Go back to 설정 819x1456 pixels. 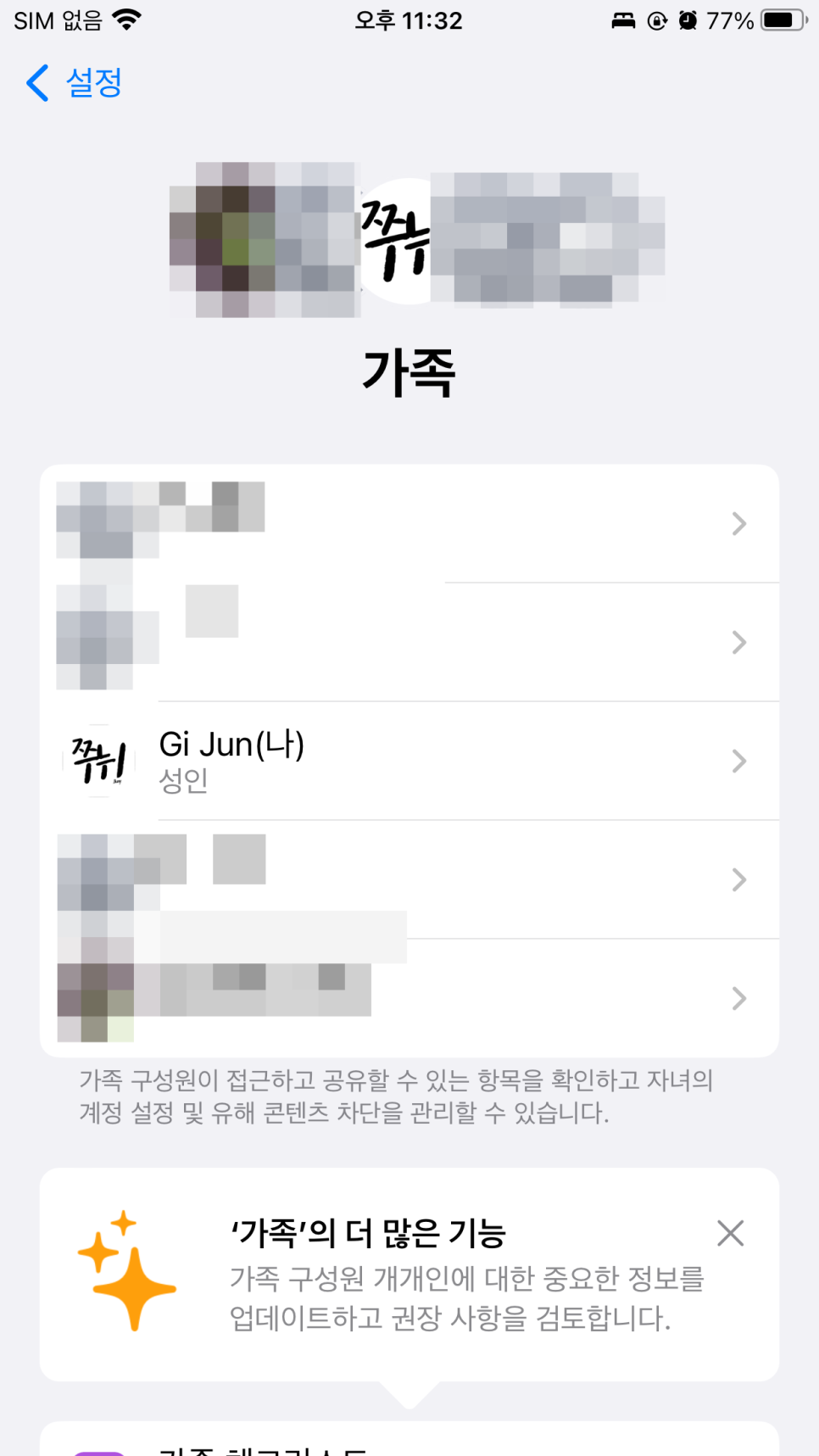(74, 82)
